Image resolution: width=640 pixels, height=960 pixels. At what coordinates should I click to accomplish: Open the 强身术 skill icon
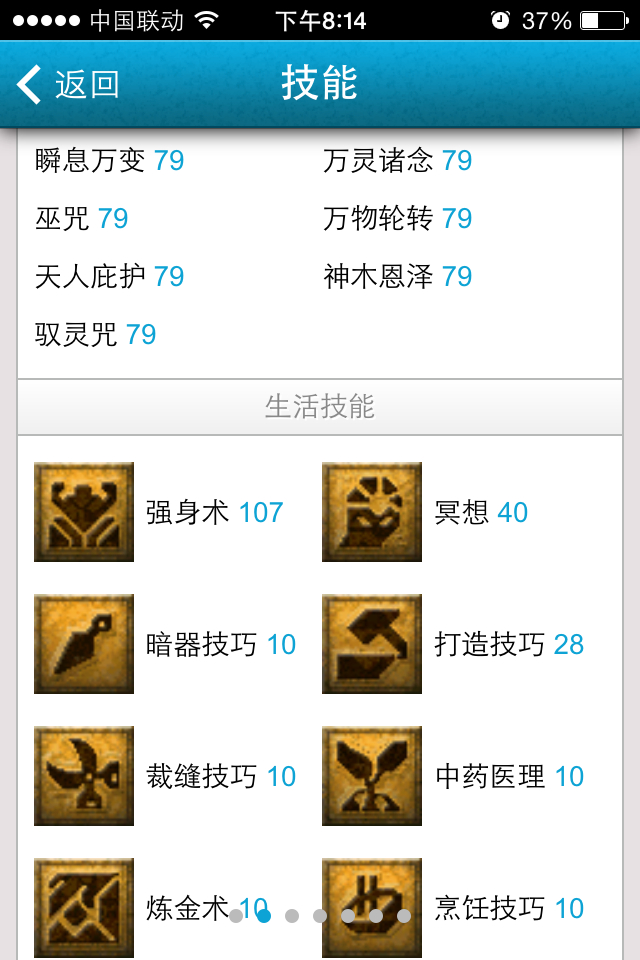point(84,512)
